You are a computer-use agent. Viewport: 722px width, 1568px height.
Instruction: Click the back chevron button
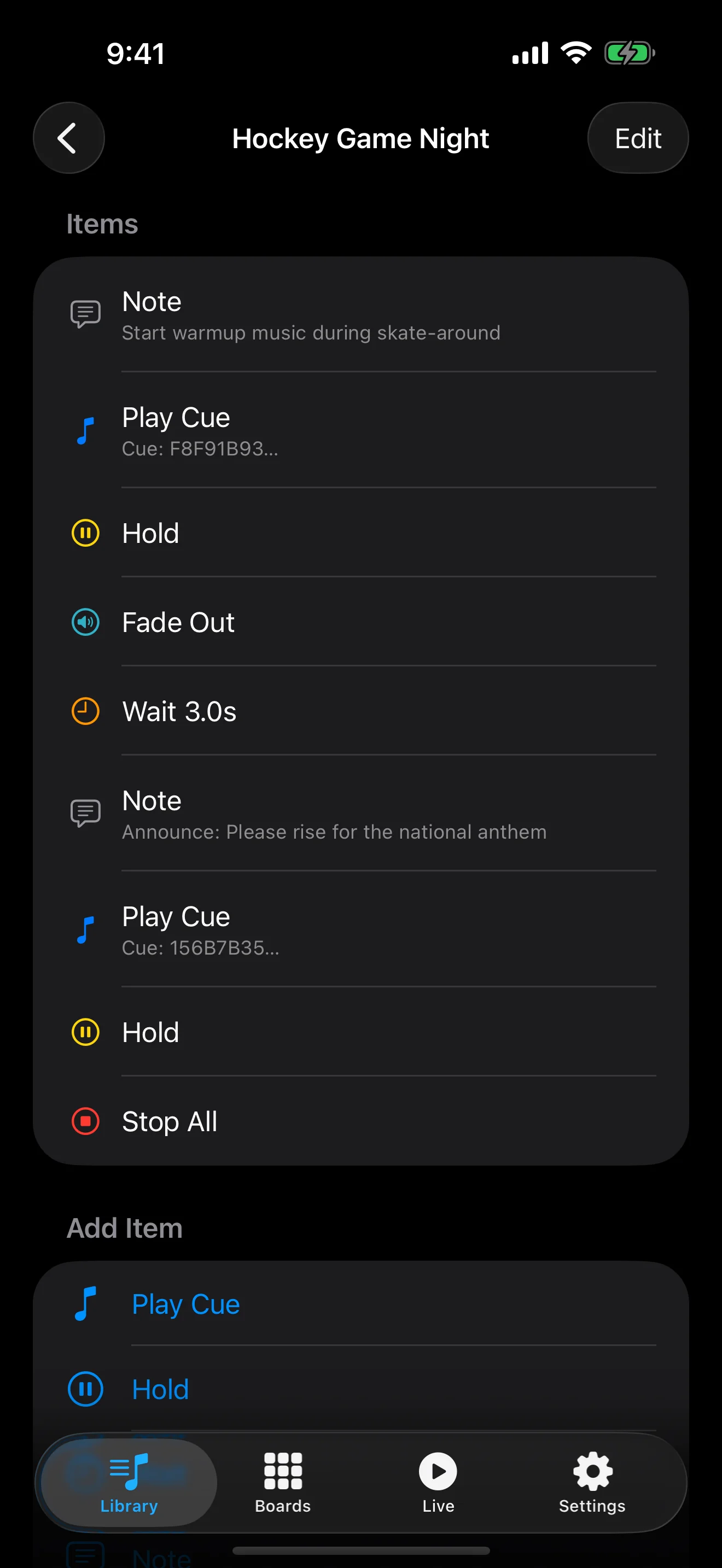(69, 138)
